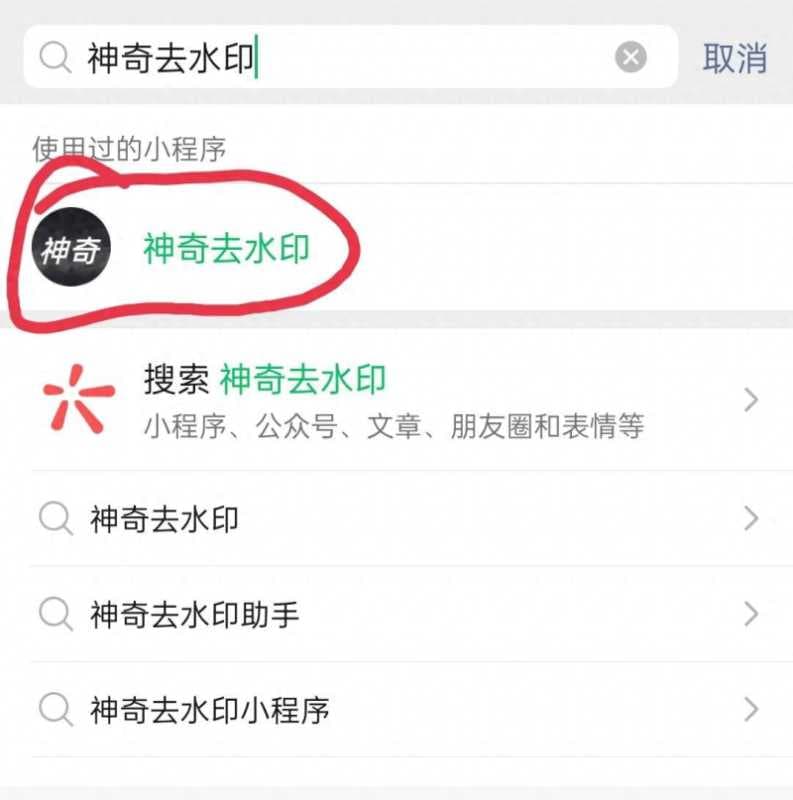Tap the 取消 cancel button
This screenshot has height=800, width=793.
pyautogui.click(x=737, y=58)
